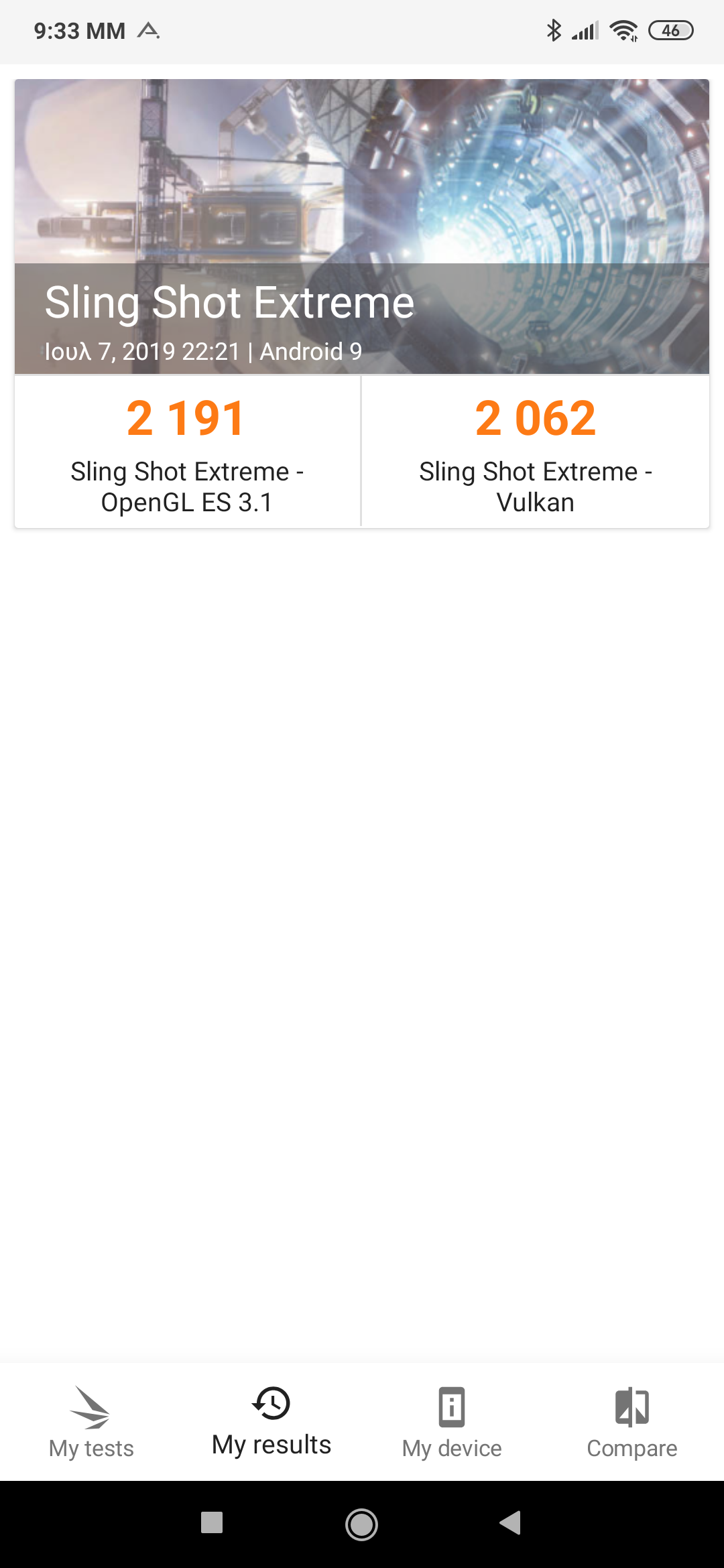Screen dimensions: 724x1568
Task: Open the Sling Shot Extreme result card
Action: (x=362, y=226)
